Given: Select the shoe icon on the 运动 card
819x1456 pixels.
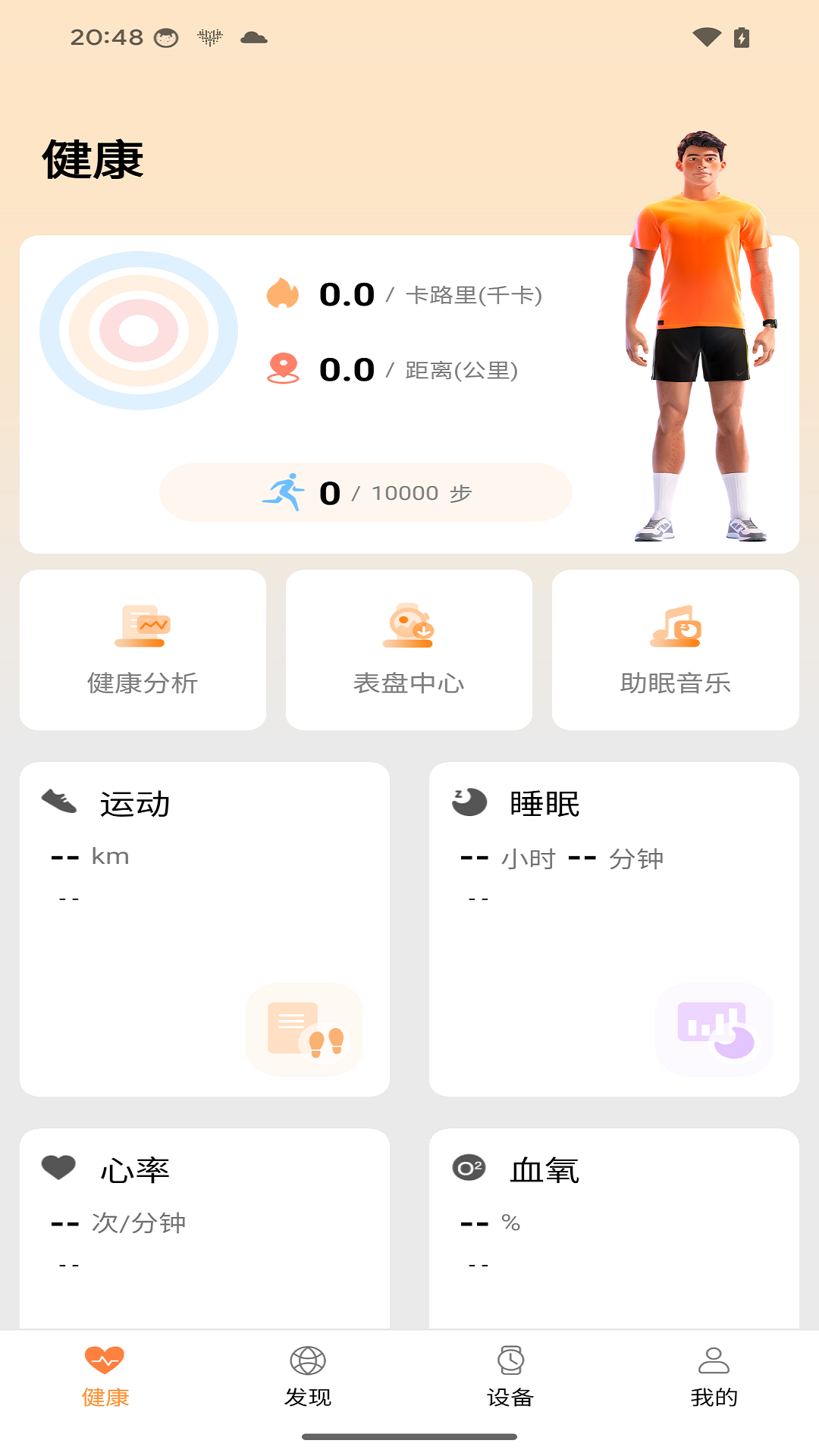Looking at the screenshot, I should [59, 802].
